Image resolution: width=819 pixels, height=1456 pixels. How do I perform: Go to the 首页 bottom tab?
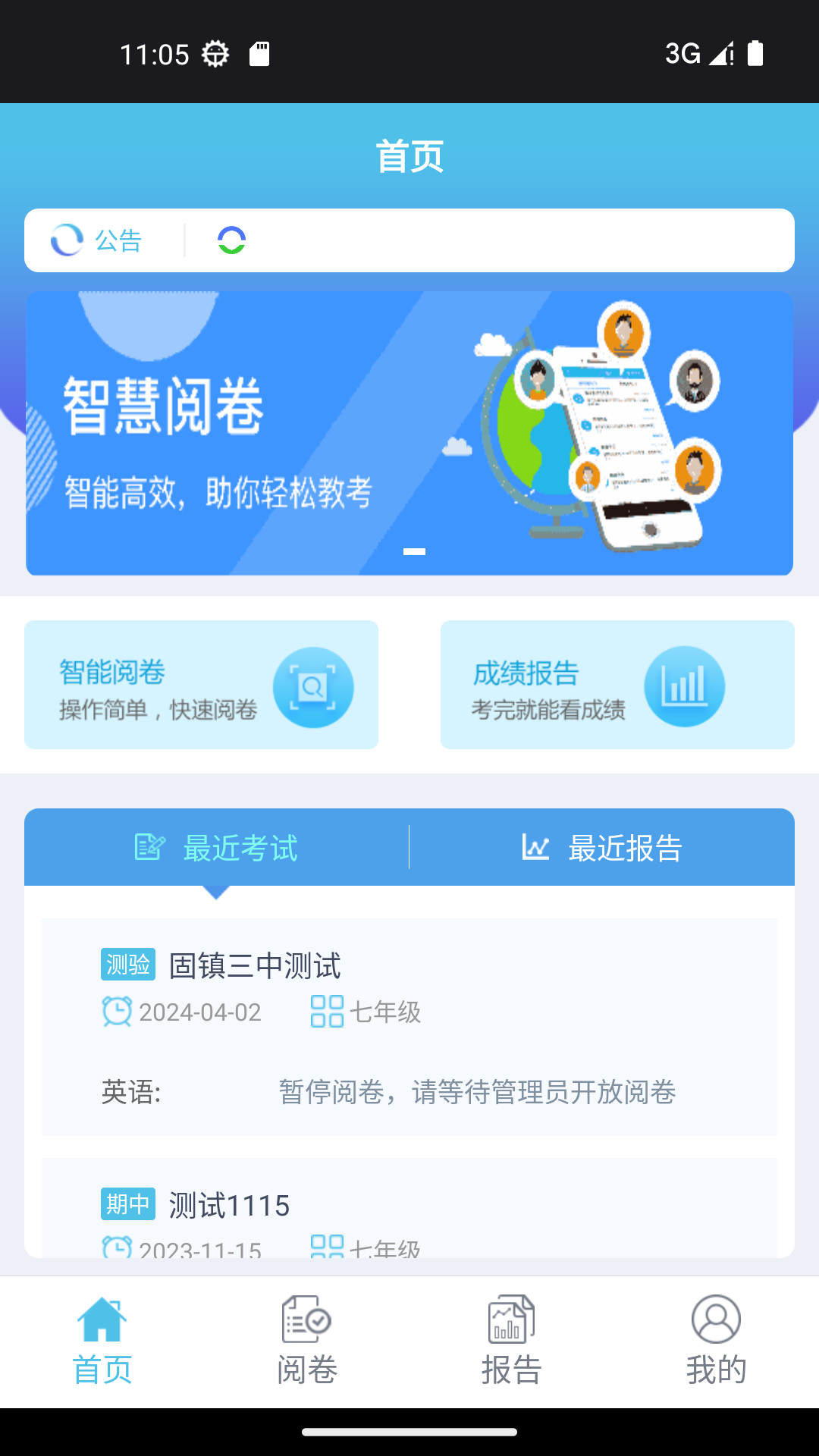pos(102,1341)
